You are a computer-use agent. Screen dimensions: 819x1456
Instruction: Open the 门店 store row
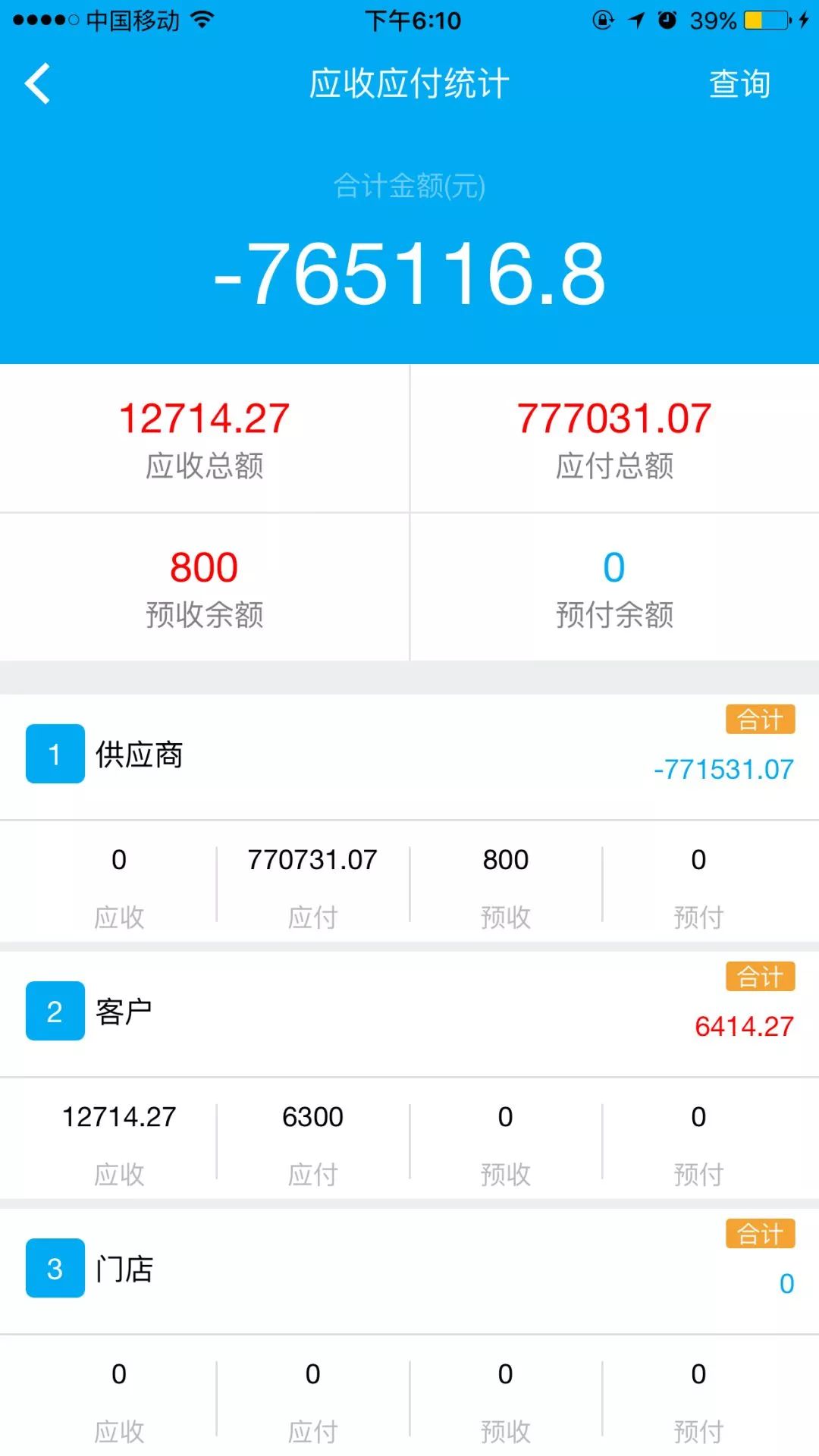tap(409, 1270)
